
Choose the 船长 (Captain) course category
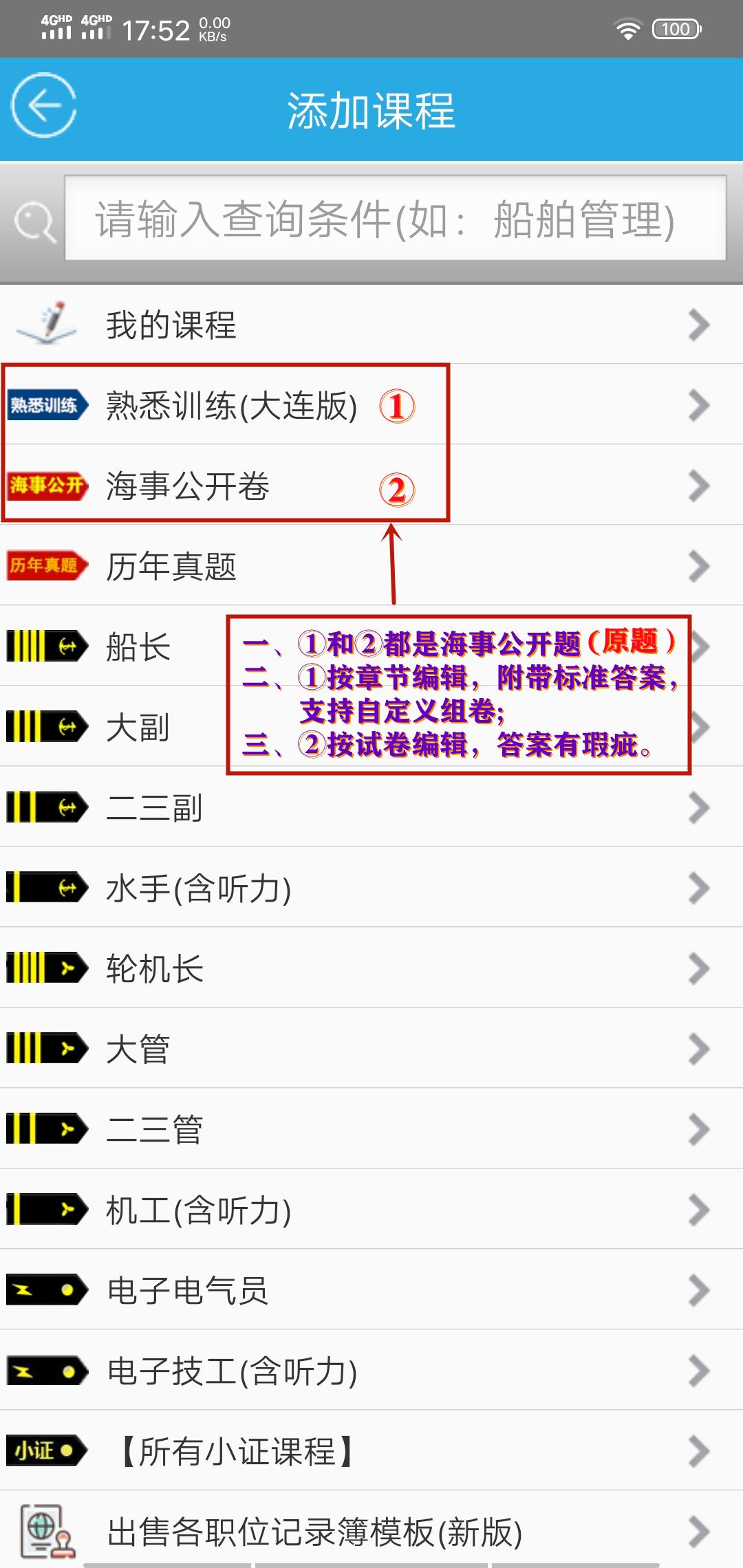(x=138, y=647)
